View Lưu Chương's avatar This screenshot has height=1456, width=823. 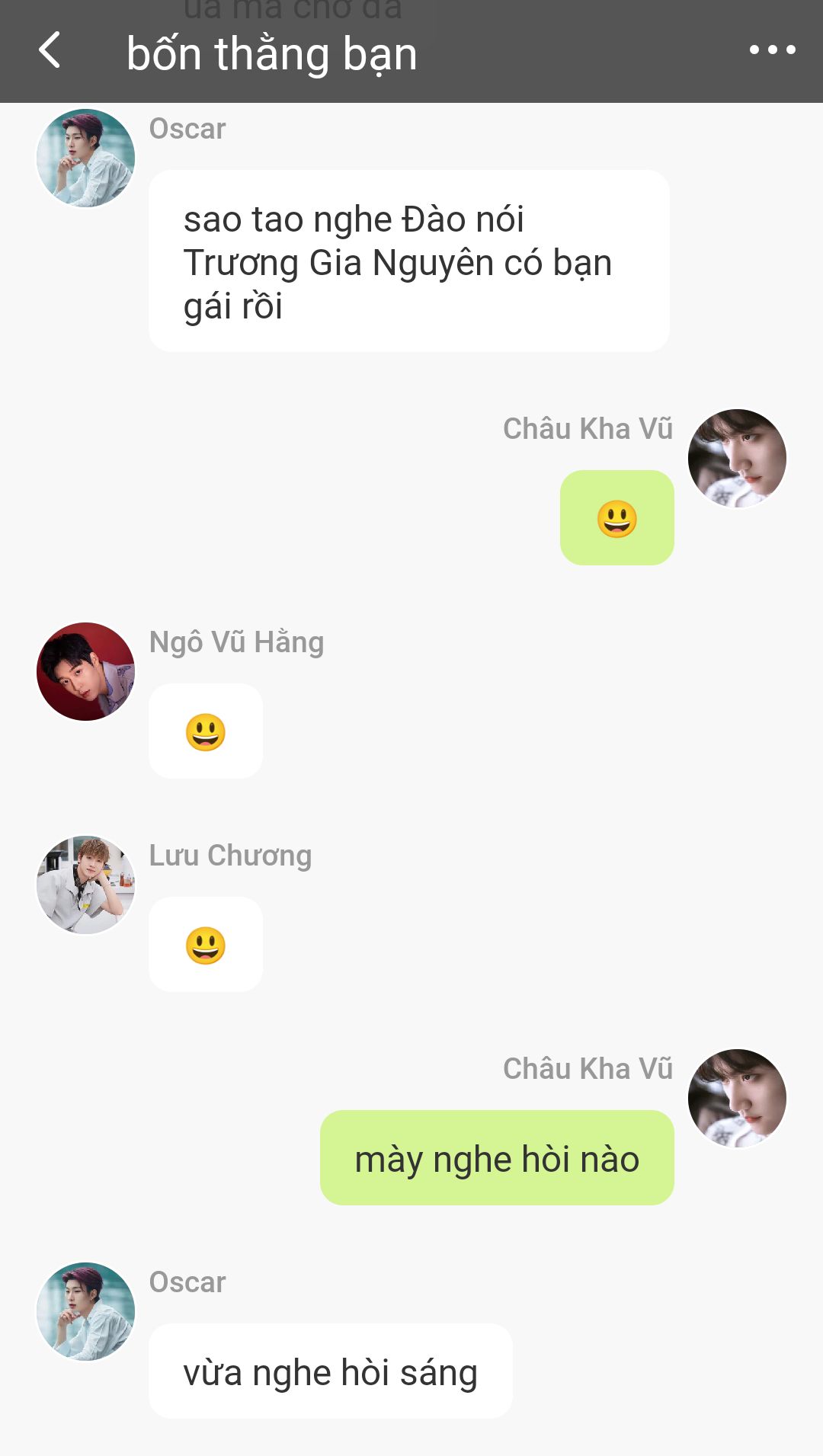86,885
